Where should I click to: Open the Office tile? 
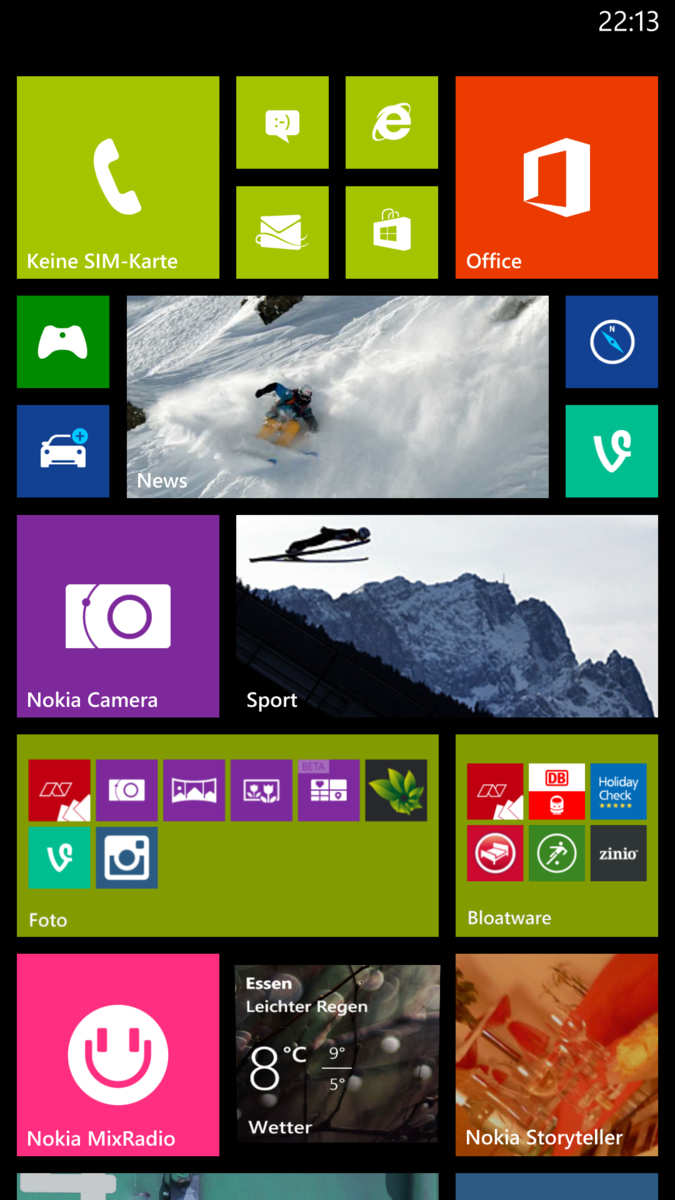556,177
